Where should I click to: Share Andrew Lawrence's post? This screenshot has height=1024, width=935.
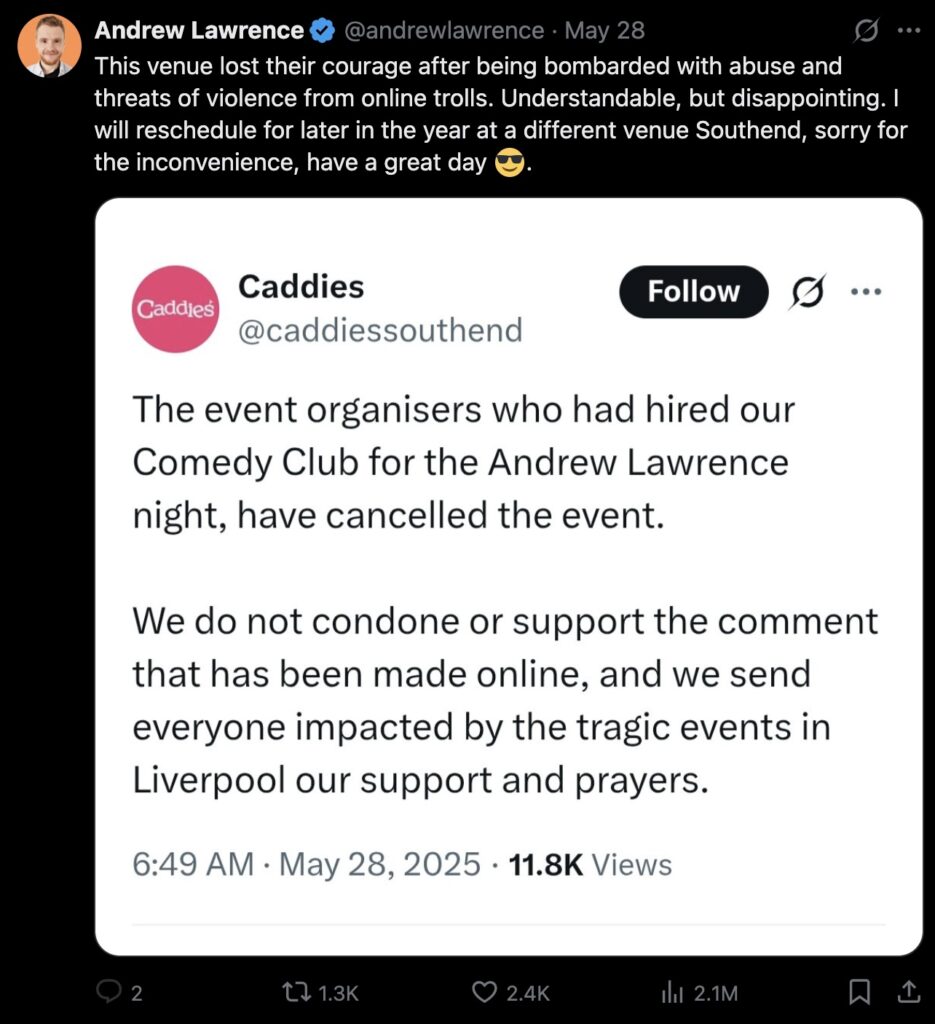coord(908,992)
